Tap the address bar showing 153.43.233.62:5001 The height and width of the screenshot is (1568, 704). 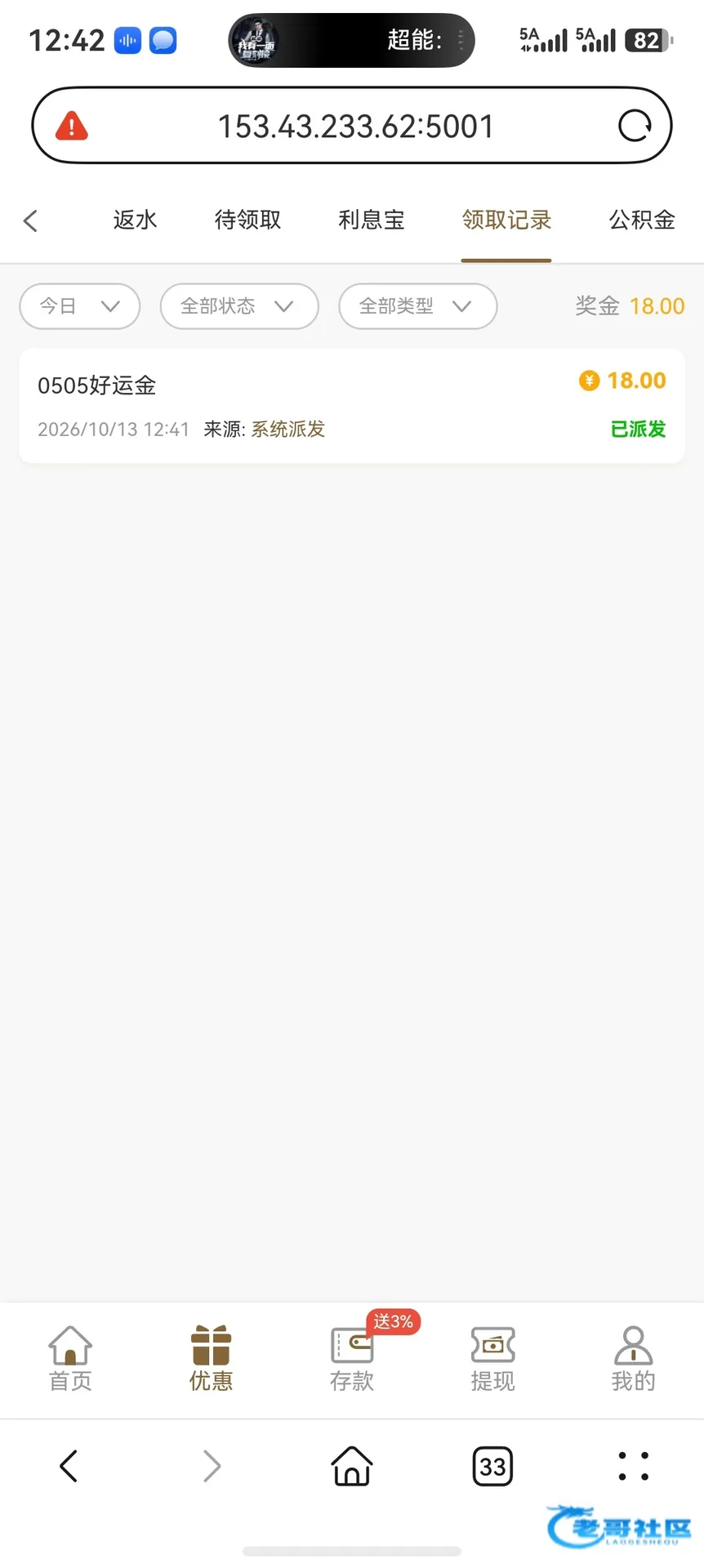(355, 127)
